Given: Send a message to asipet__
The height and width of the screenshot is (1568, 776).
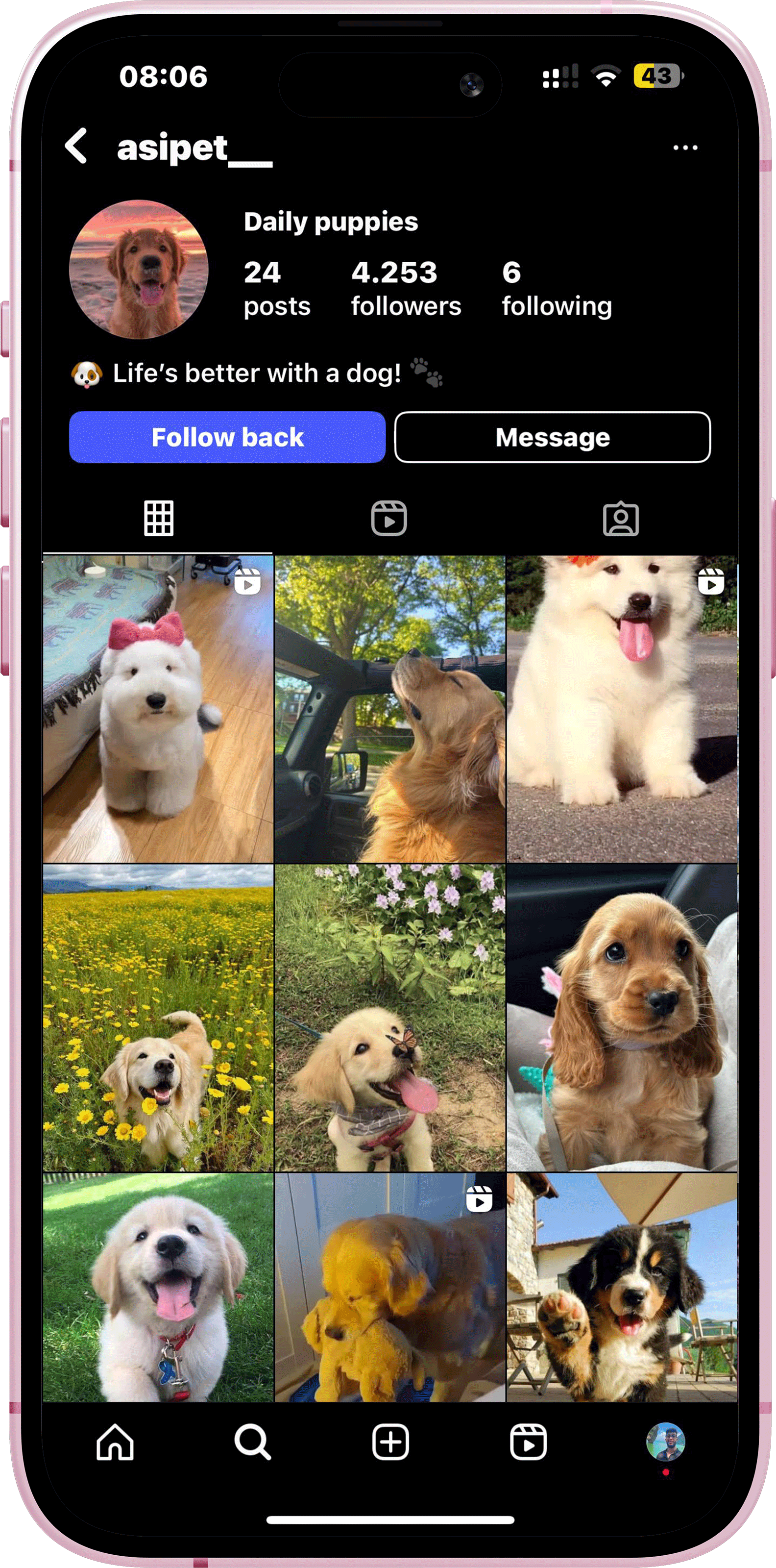Looking at the screenshot, I should pos(552,437).
